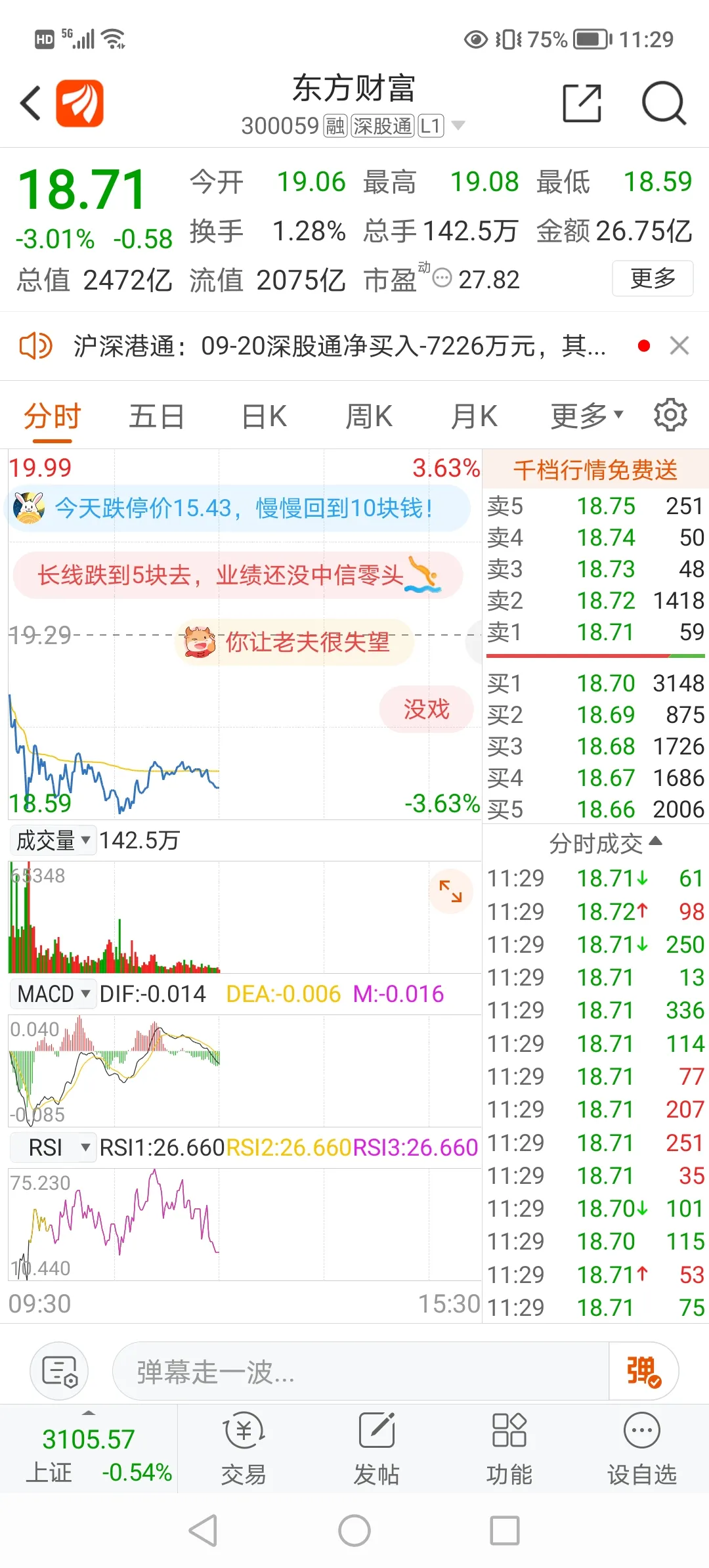Switch to the 五日 chart tab

click(156, 416)
